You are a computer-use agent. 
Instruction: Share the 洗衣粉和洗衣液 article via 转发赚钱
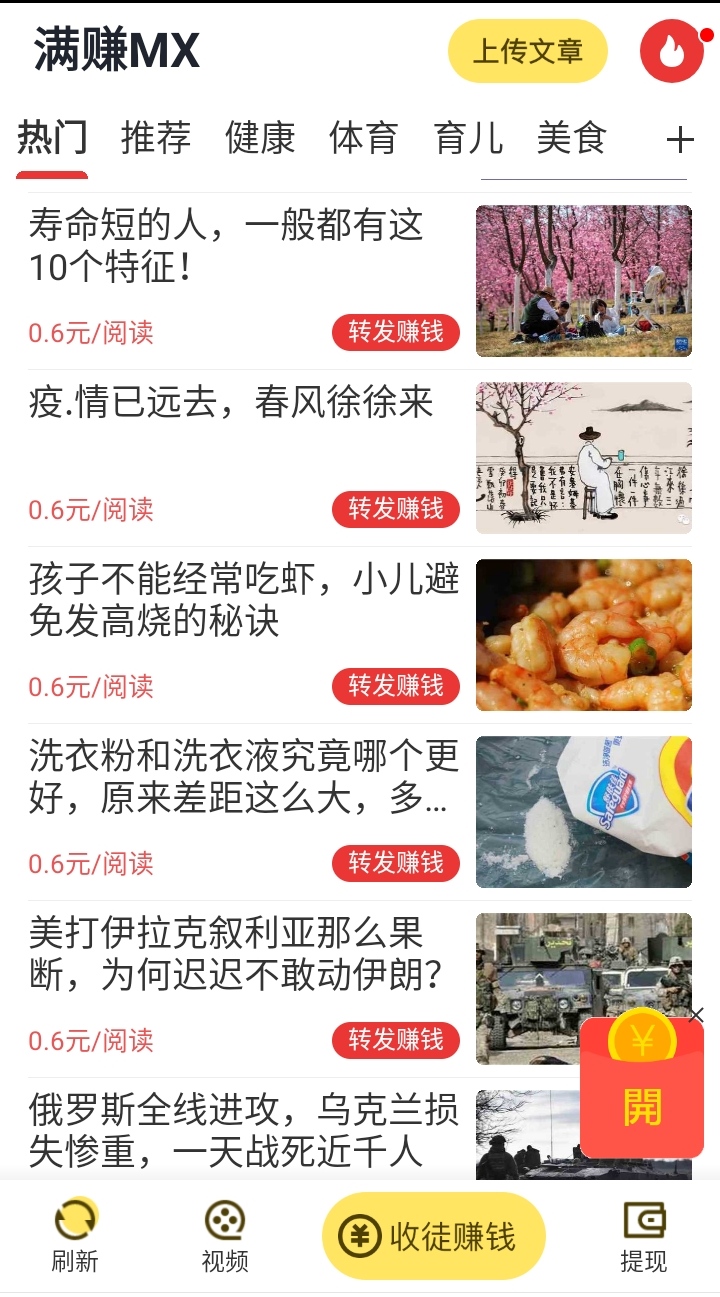(x=396, y=863)
